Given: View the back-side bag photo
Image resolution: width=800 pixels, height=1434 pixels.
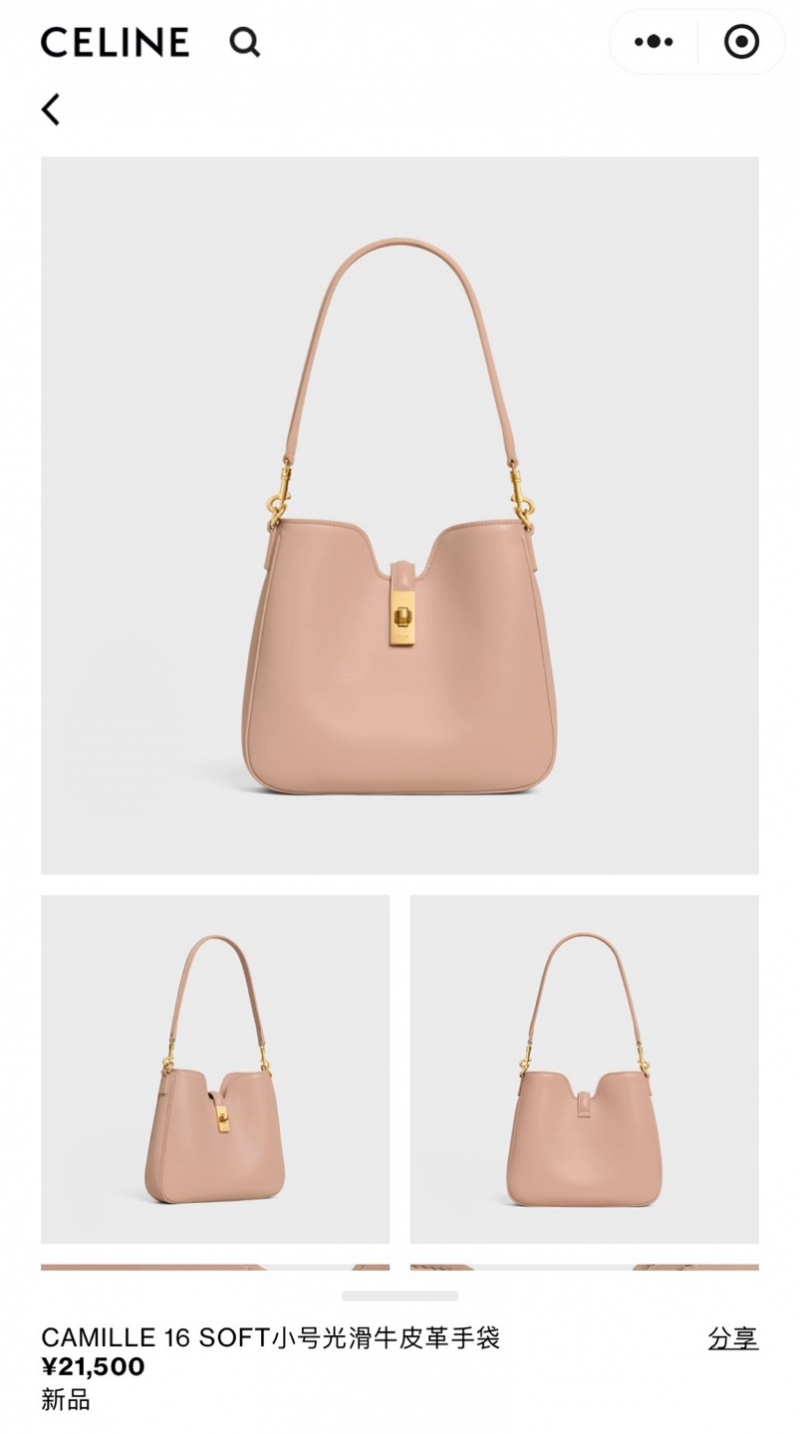Looking at the screenshot, I should click(x=584, y=1068).
